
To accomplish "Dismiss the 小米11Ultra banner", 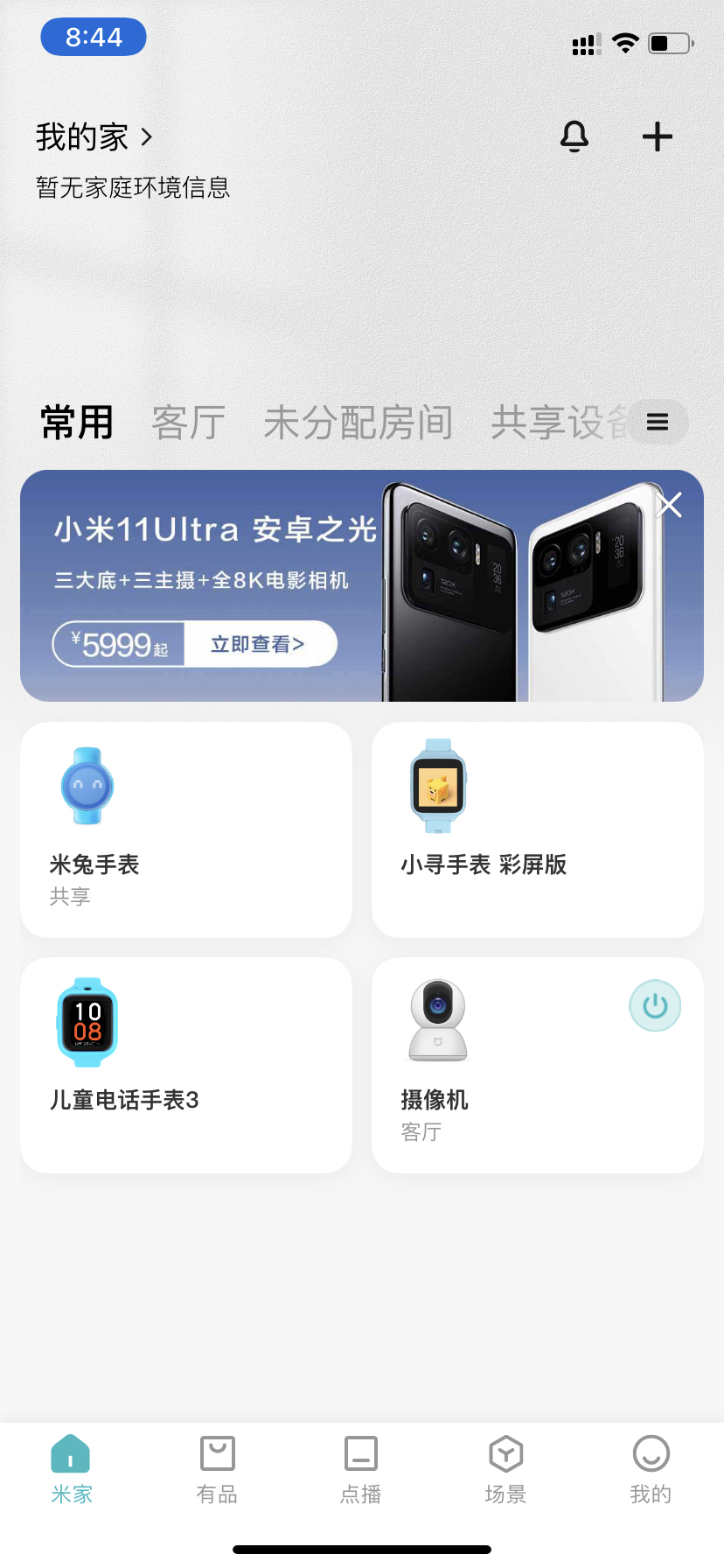I will point(668,505).
